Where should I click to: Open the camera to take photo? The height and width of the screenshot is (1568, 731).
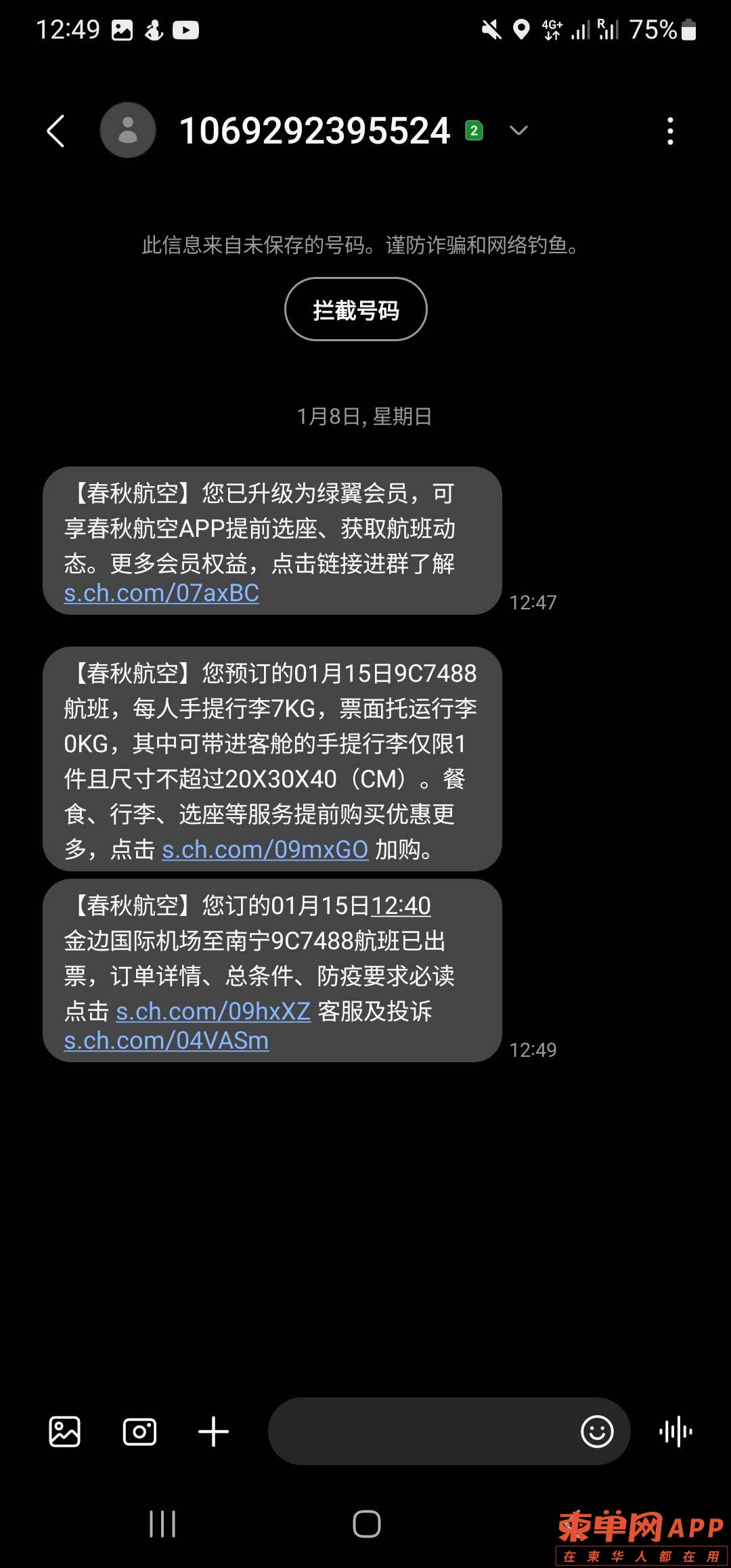(x=139, y=1431)
